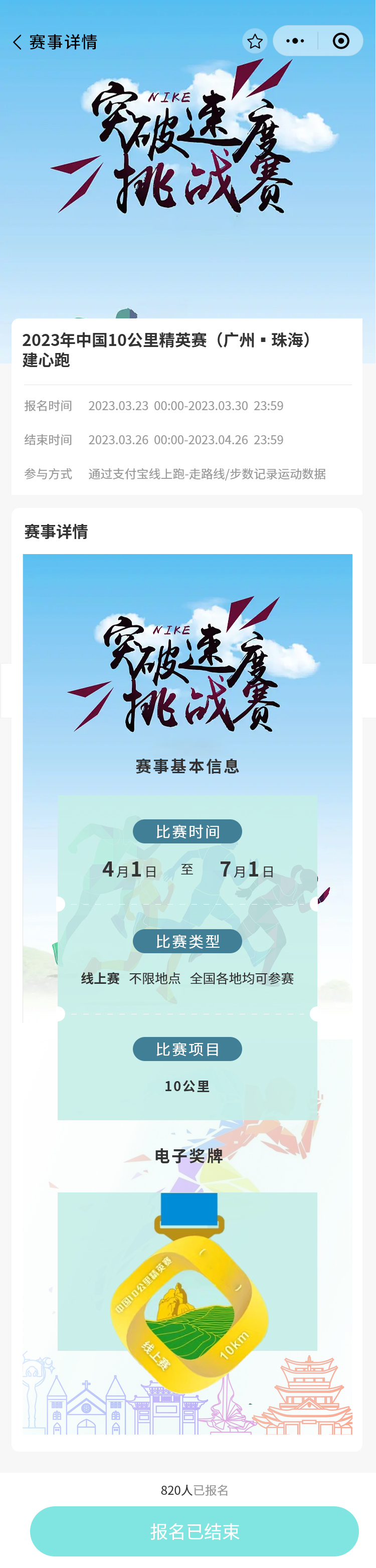Favorite this mini program with the star
Screen dimensions: 376x1568
[x=255, y=42]
